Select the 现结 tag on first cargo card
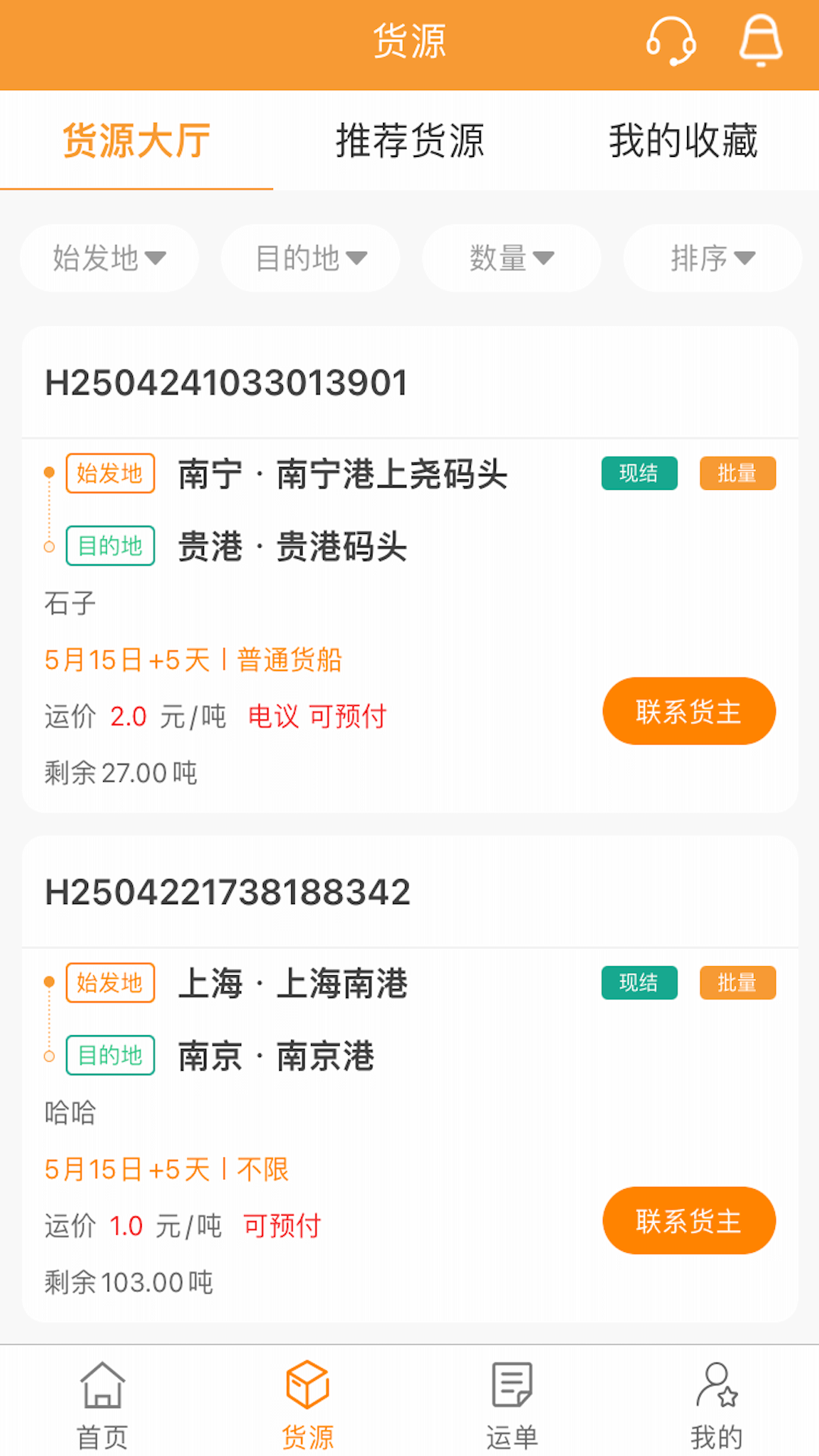Viewport: 819px width, 1456px height. click(639, 474)
